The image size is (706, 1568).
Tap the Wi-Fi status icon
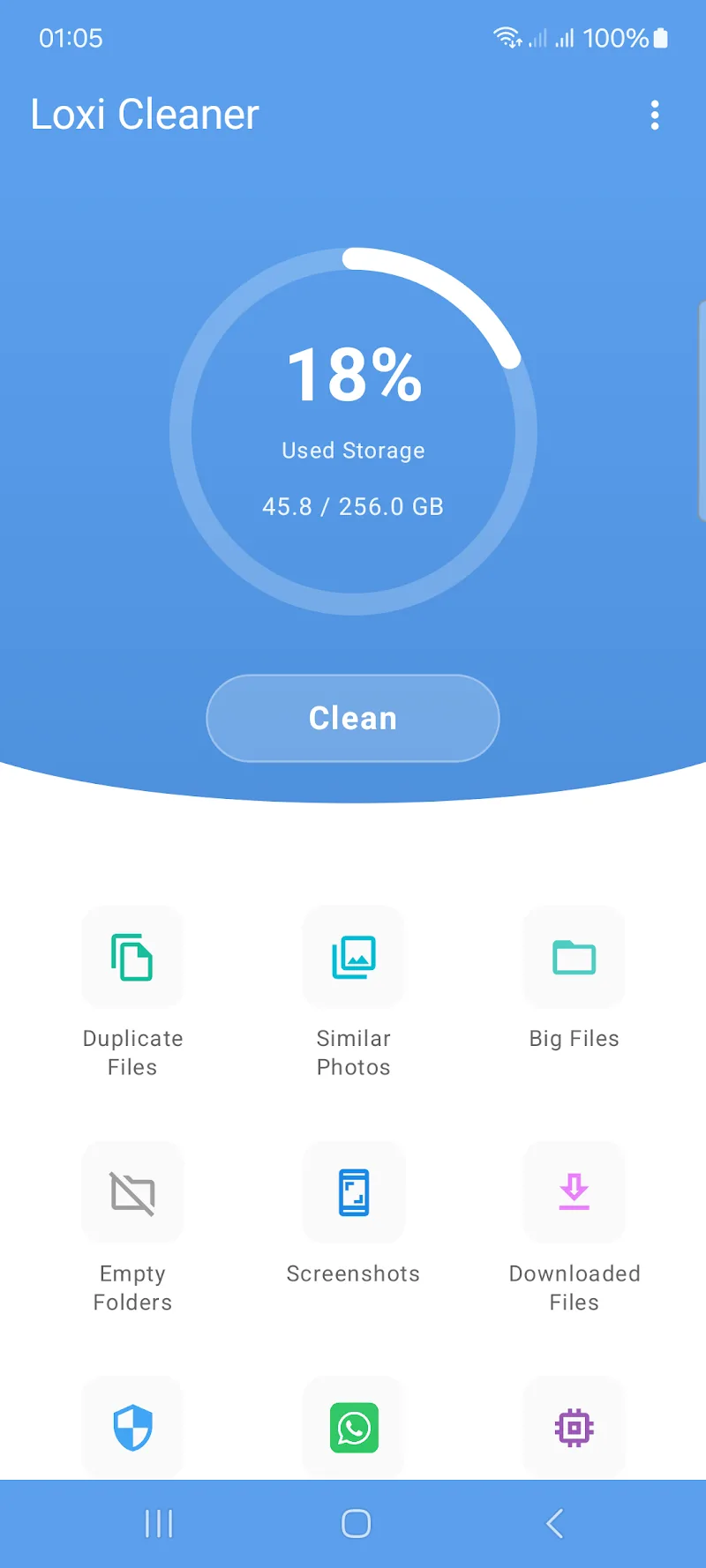(506, 37)
